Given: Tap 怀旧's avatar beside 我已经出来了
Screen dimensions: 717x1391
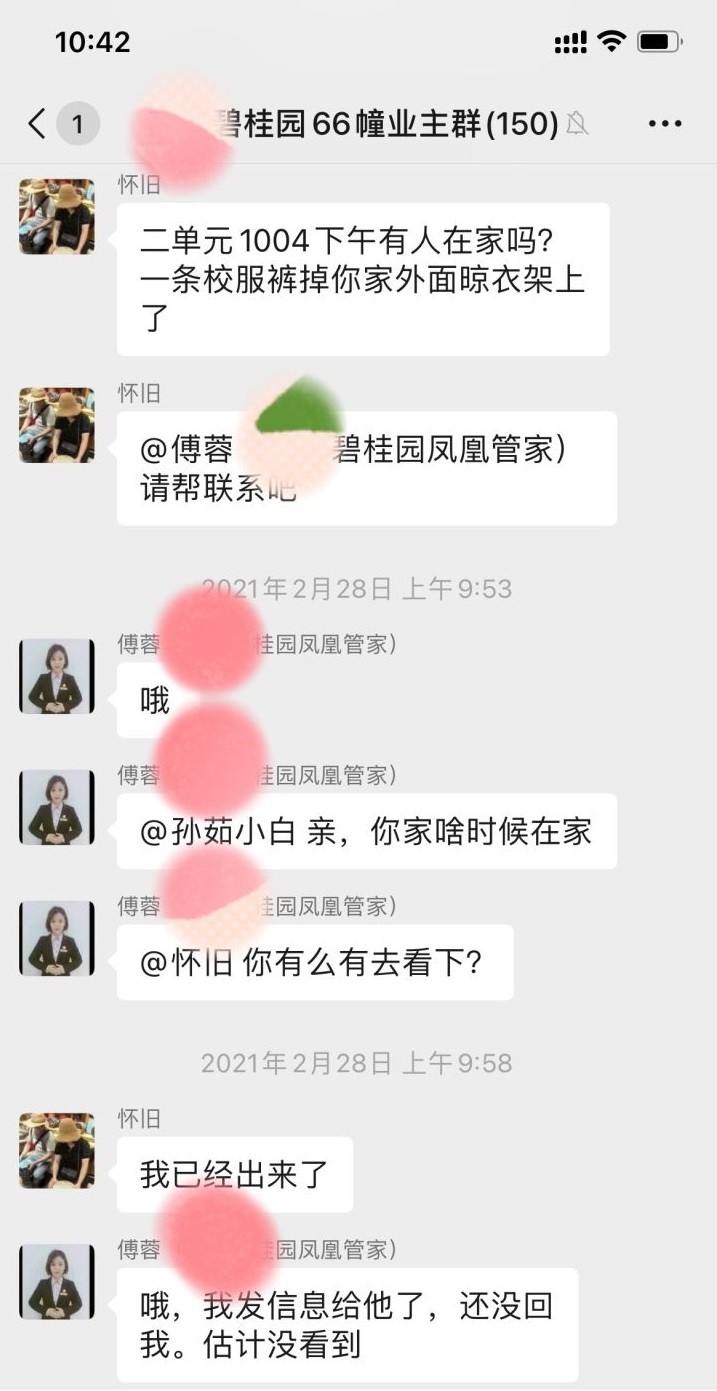Looking at the screenshot, I should click(x=56, y=1150).
